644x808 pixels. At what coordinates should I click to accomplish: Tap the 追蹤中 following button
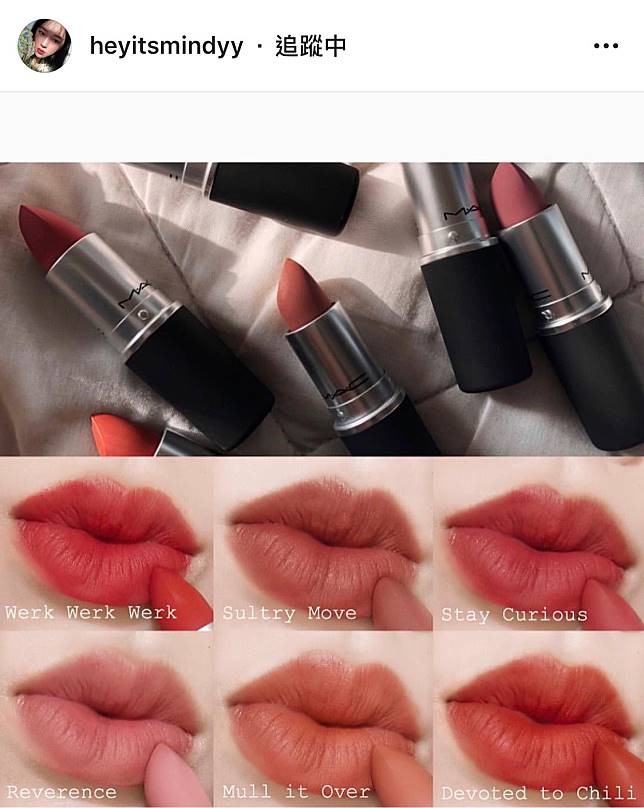click(311, 47)
